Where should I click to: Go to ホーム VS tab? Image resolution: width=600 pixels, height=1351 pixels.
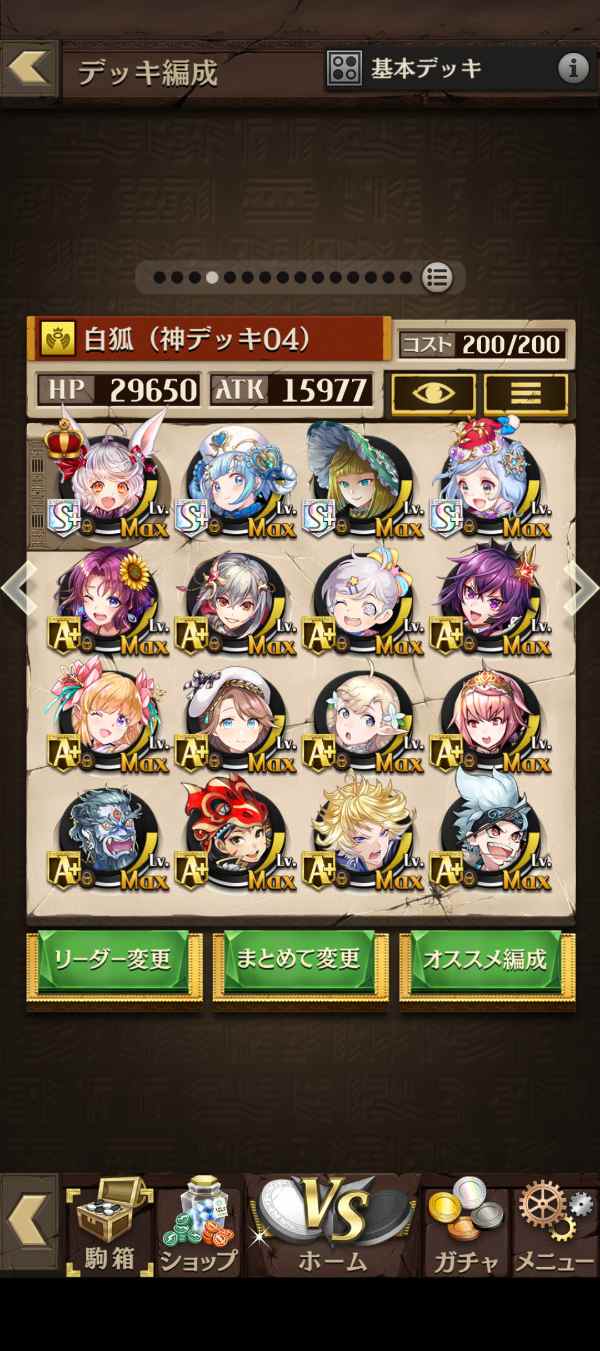point(333,1225)
